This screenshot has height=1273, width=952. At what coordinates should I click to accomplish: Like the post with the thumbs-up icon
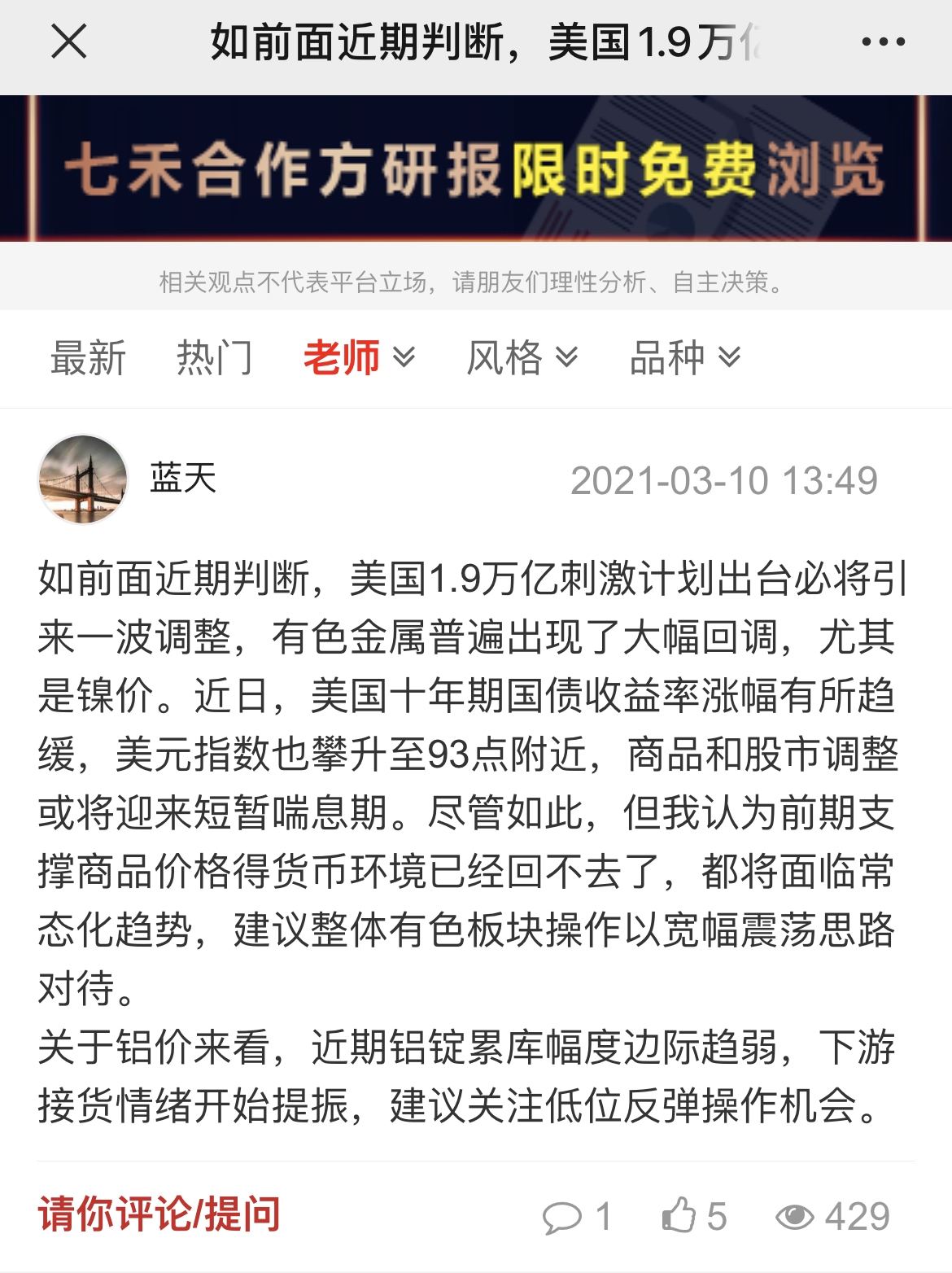(680, 1215)
